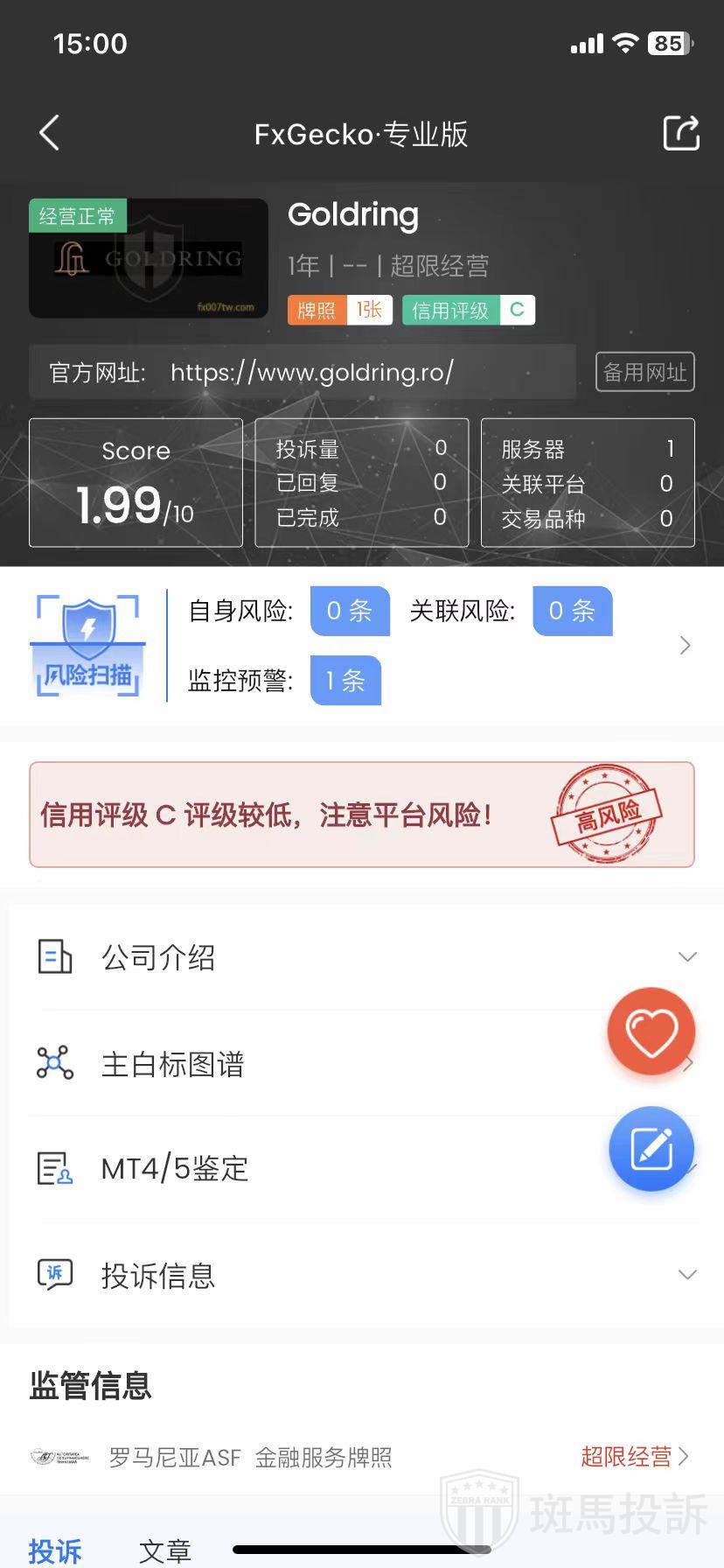Write a review with the pencil button
The width and height of the screenshot is (724, 1568).
[x=651, y=1149]
